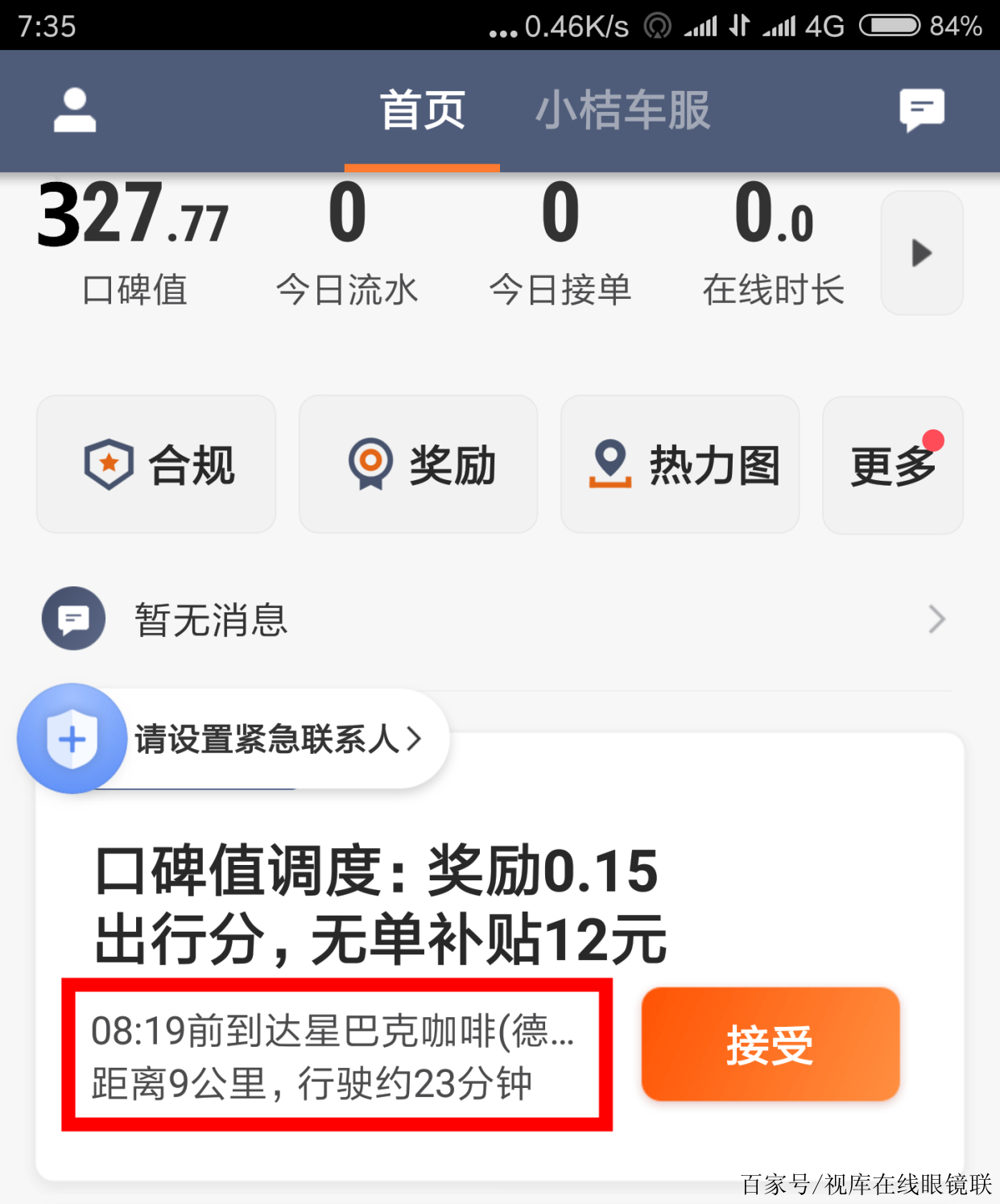
Task: Tap the message bubble icon beside 暂无消息
Action: click(x=73, y=619)
